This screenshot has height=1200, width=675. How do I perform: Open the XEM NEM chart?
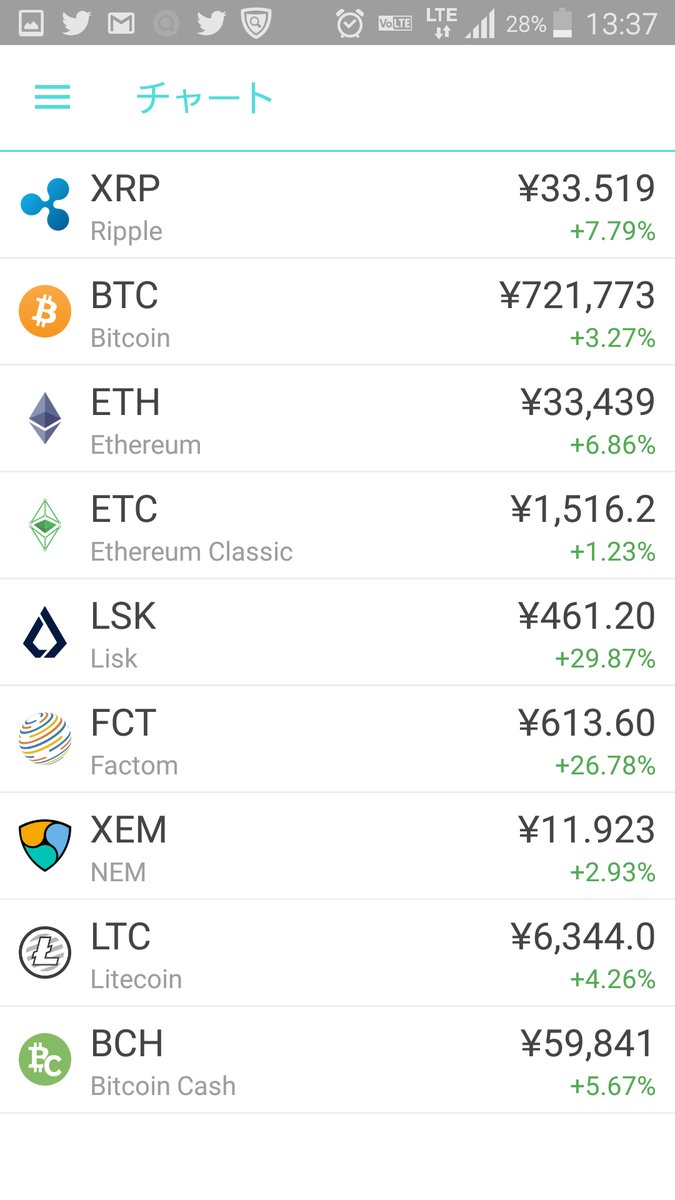tap(337, 847)
